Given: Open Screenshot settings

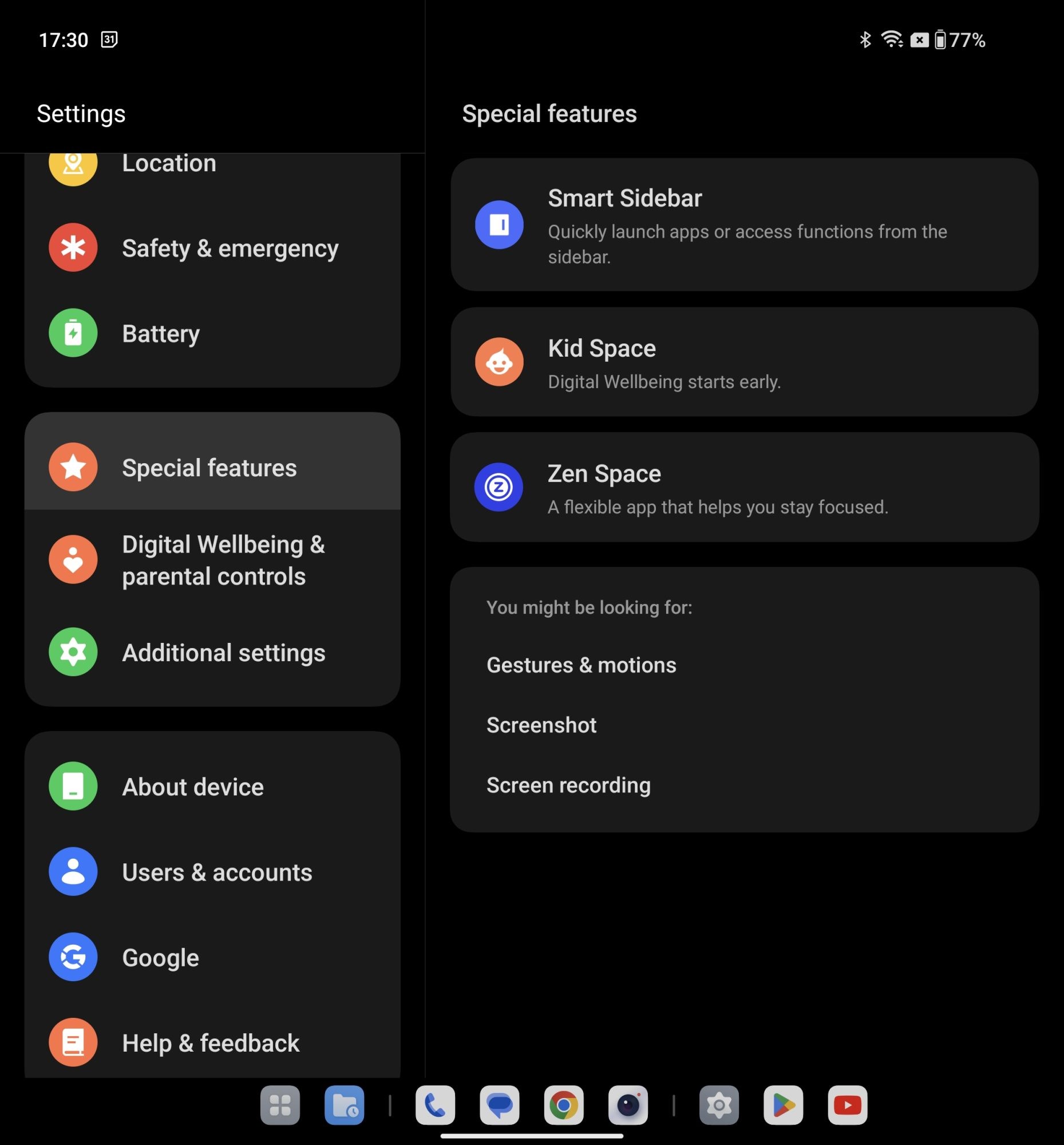Looking at the screenshot, I should pos(541,725).
